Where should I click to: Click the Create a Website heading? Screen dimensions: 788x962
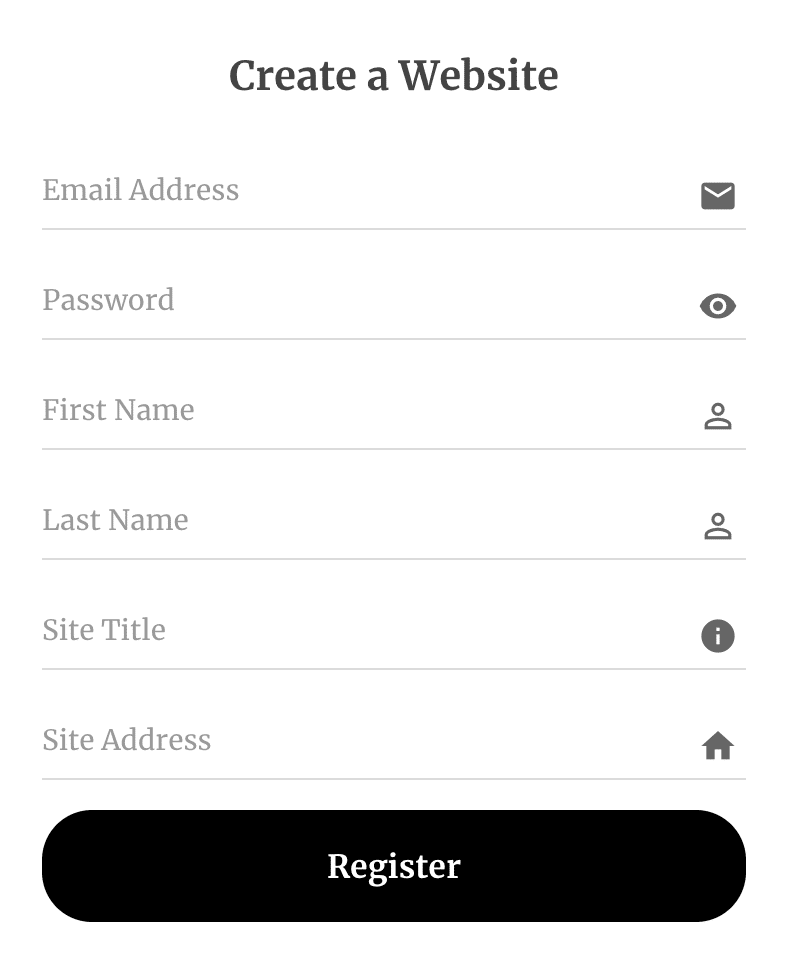(x=393, y=75)
